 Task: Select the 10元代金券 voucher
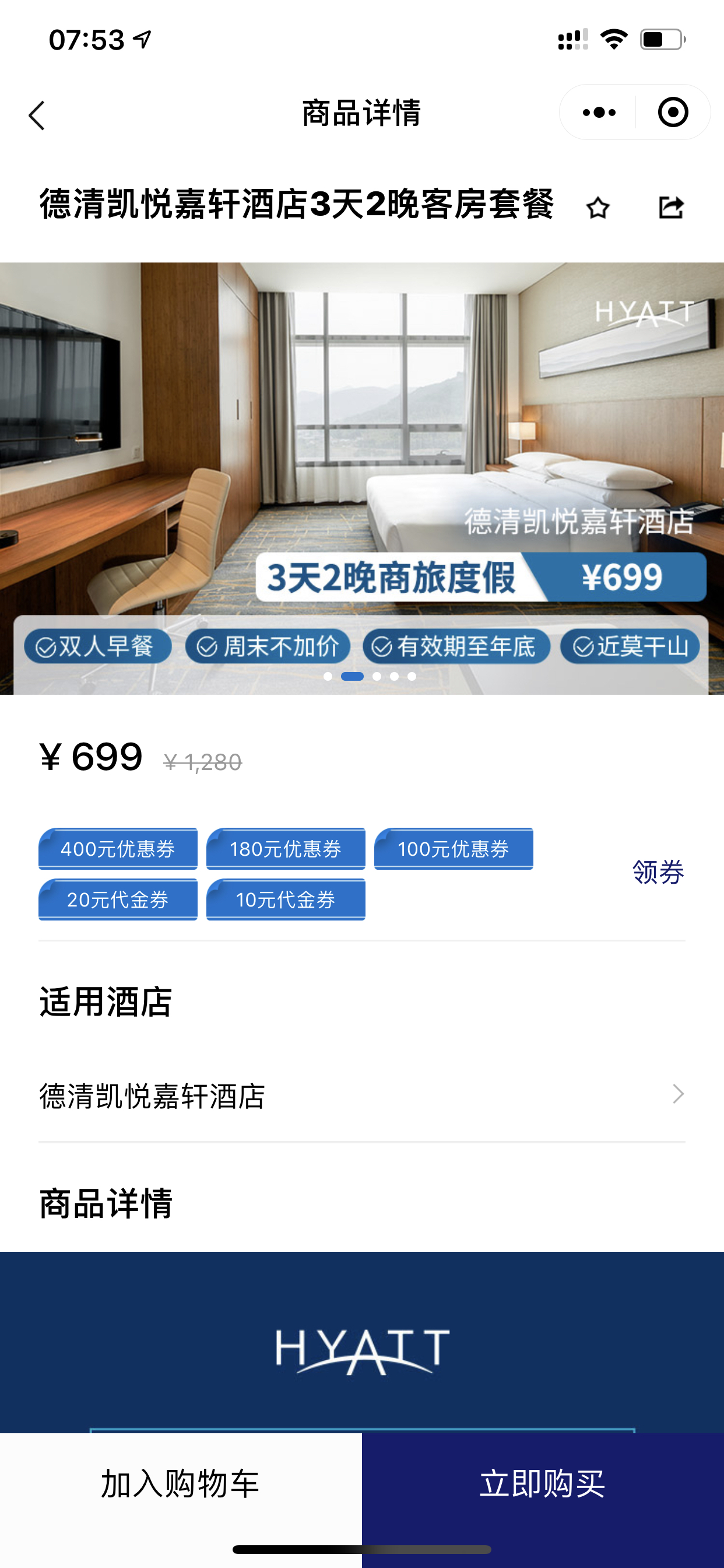click(x=285, y=899)
